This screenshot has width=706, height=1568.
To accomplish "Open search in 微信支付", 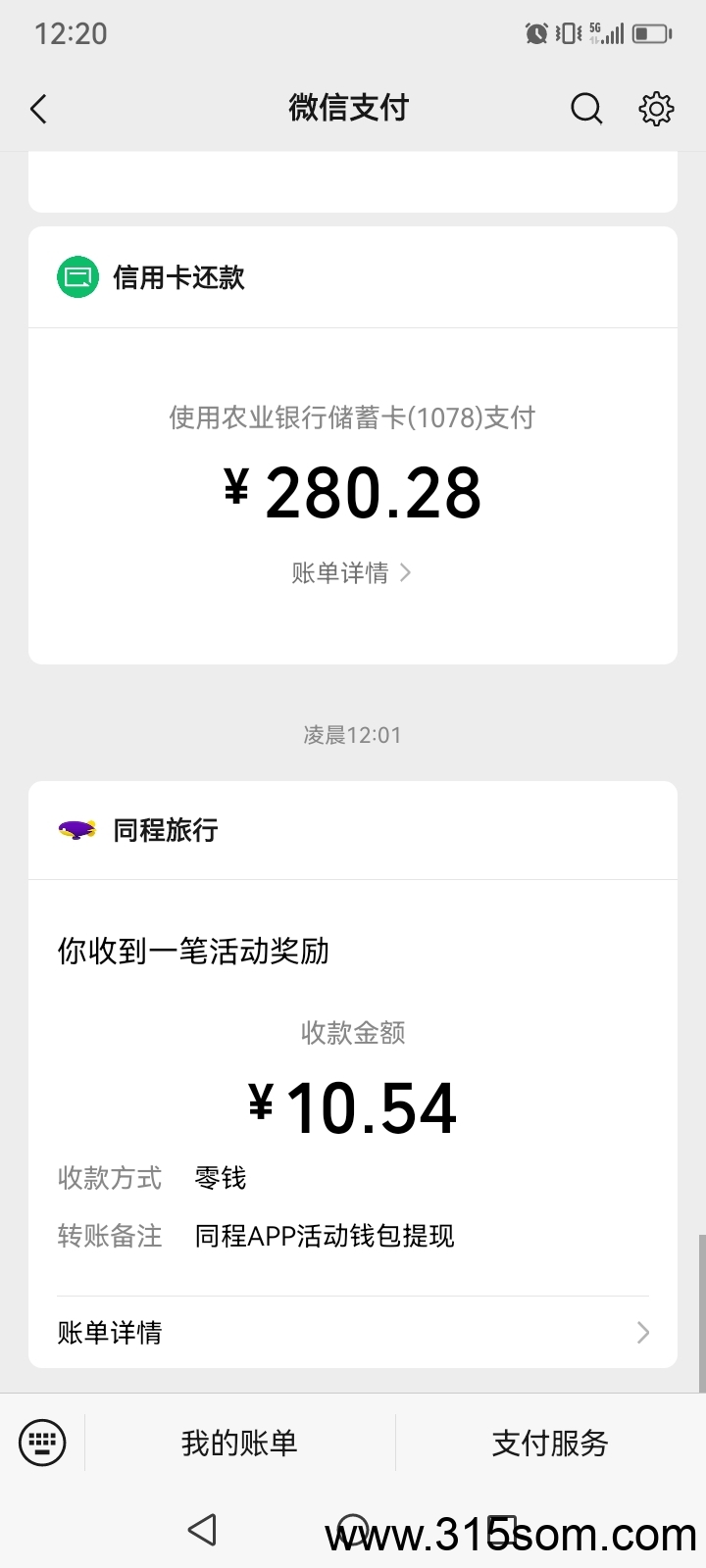I will (586, 109).
